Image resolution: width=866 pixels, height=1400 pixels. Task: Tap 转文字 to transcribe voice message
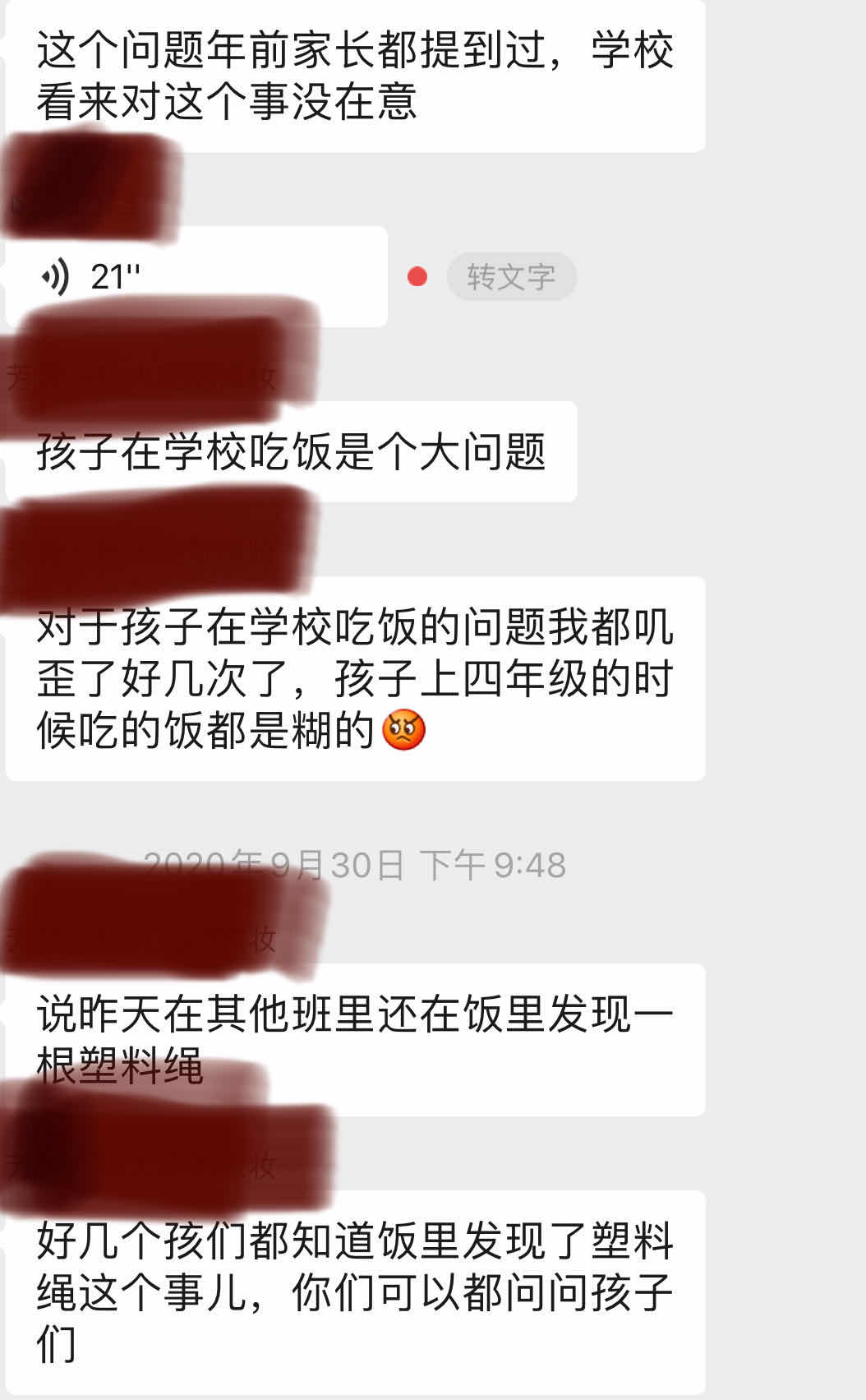(x=511, y=277)
